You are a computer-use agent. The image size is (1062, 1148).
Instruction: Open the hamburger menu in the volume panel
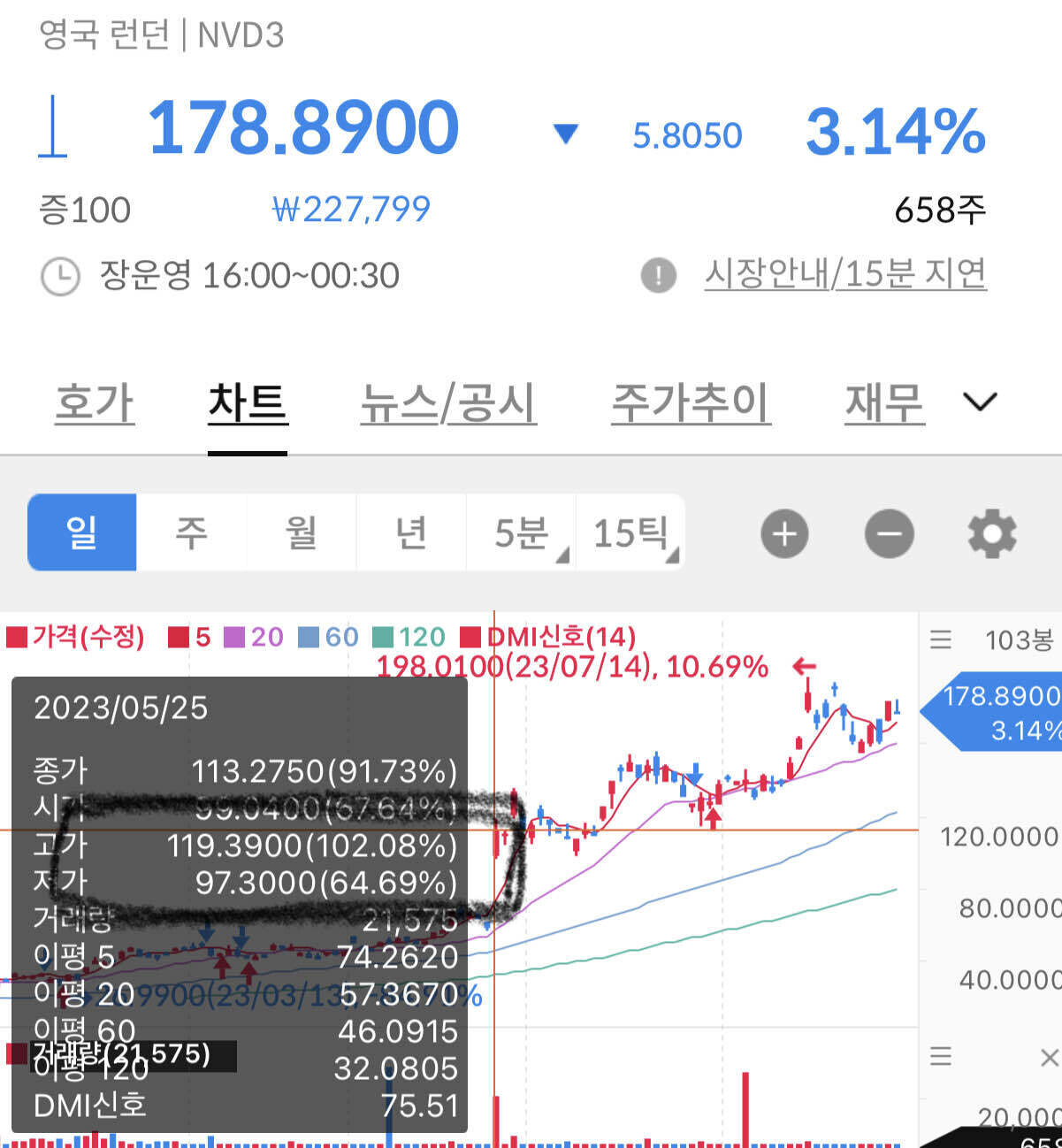point(940,1057)
